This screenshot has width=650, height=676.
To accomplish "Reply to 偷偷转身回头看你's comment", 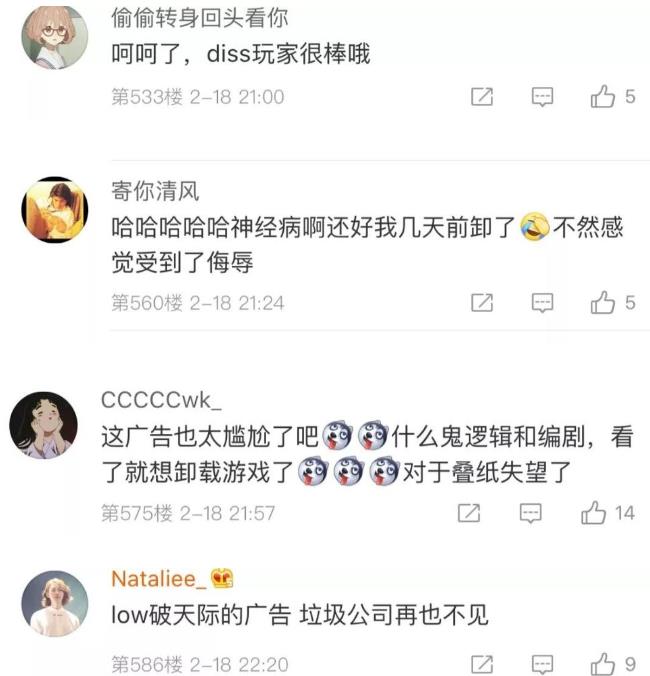I will 542,97.
